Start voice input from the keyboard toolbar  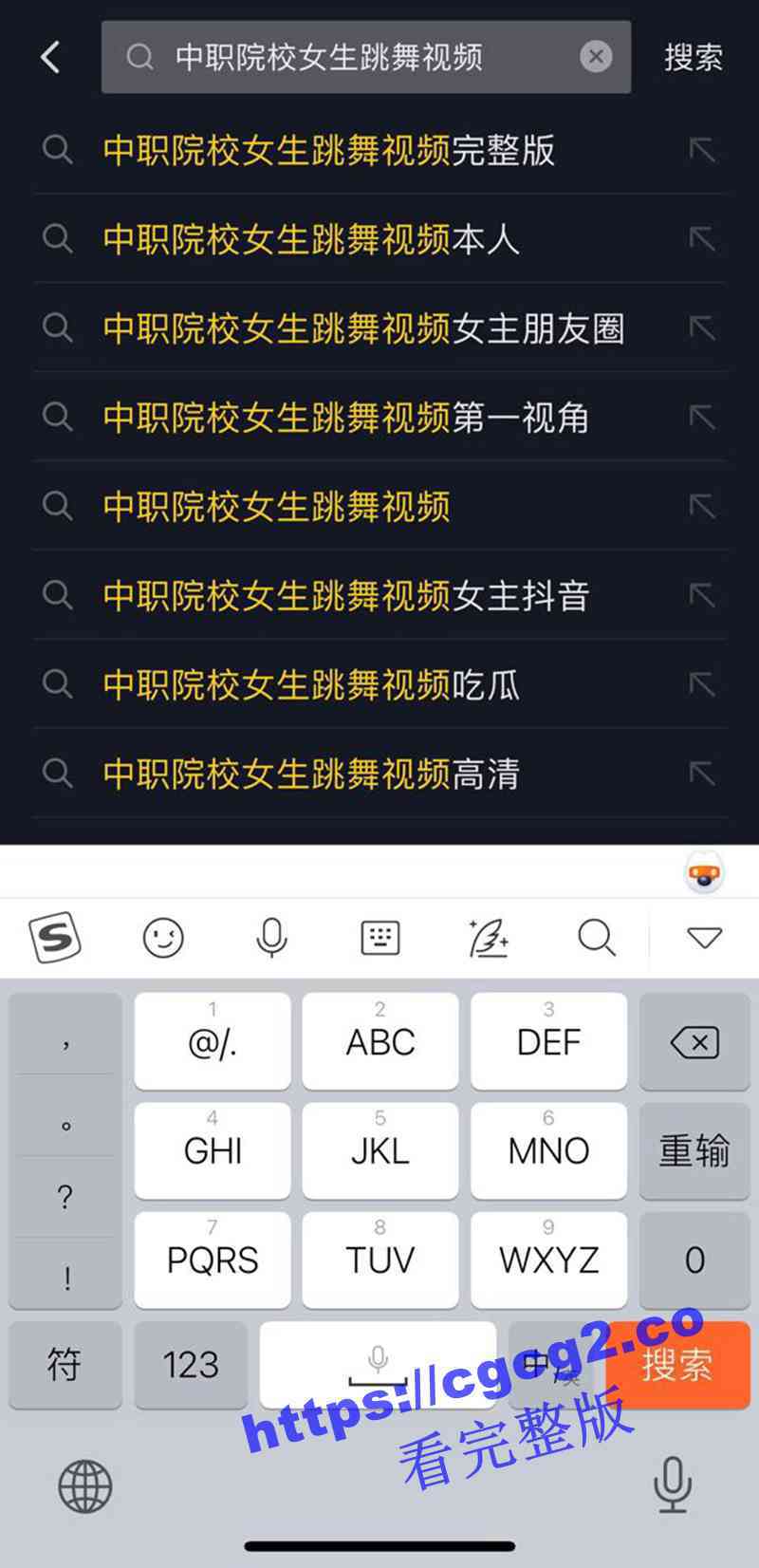(271, 939)
